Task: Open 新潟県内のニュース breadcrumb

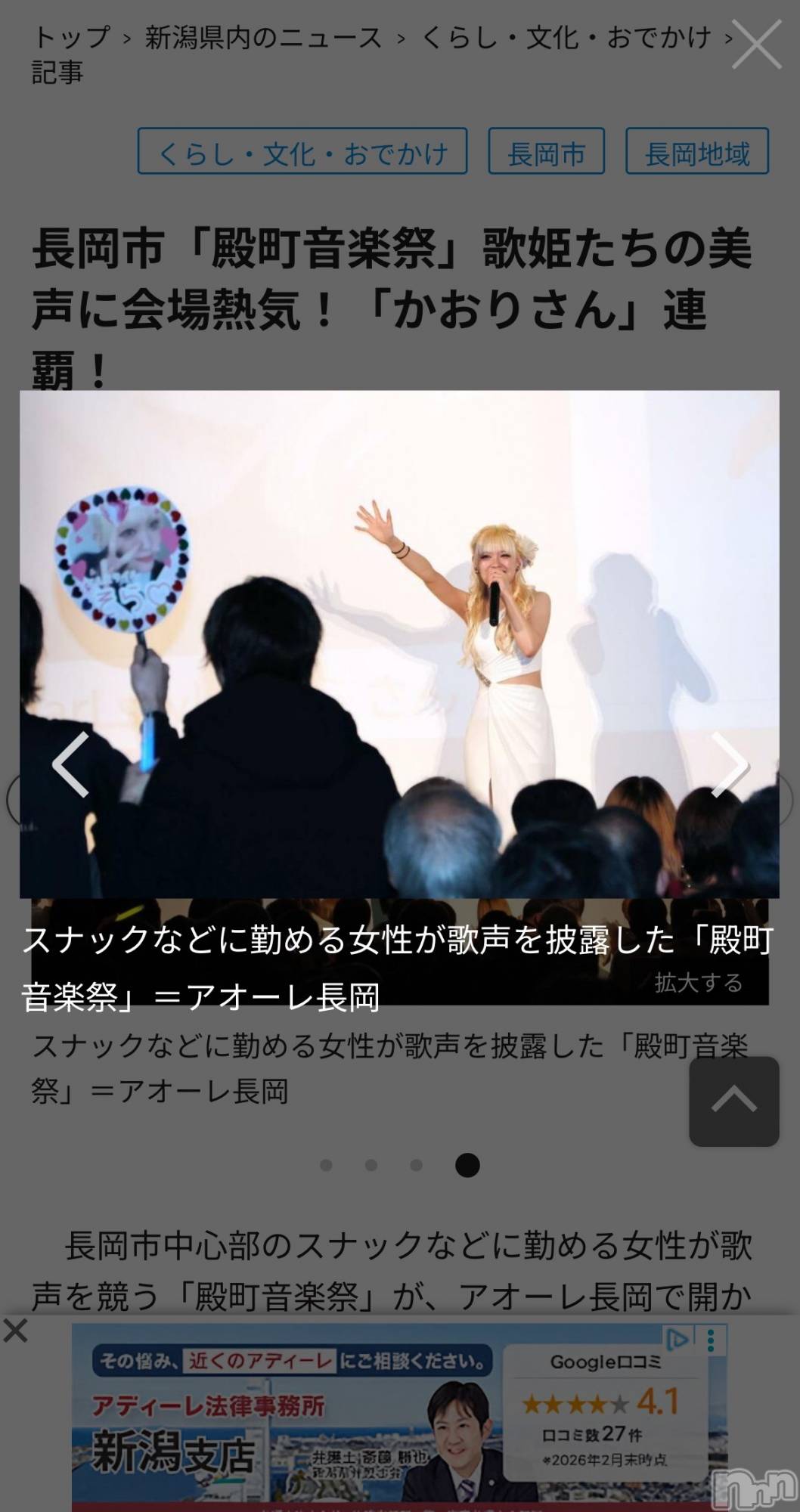Action: pyautogui.click(x=263, y=37)
